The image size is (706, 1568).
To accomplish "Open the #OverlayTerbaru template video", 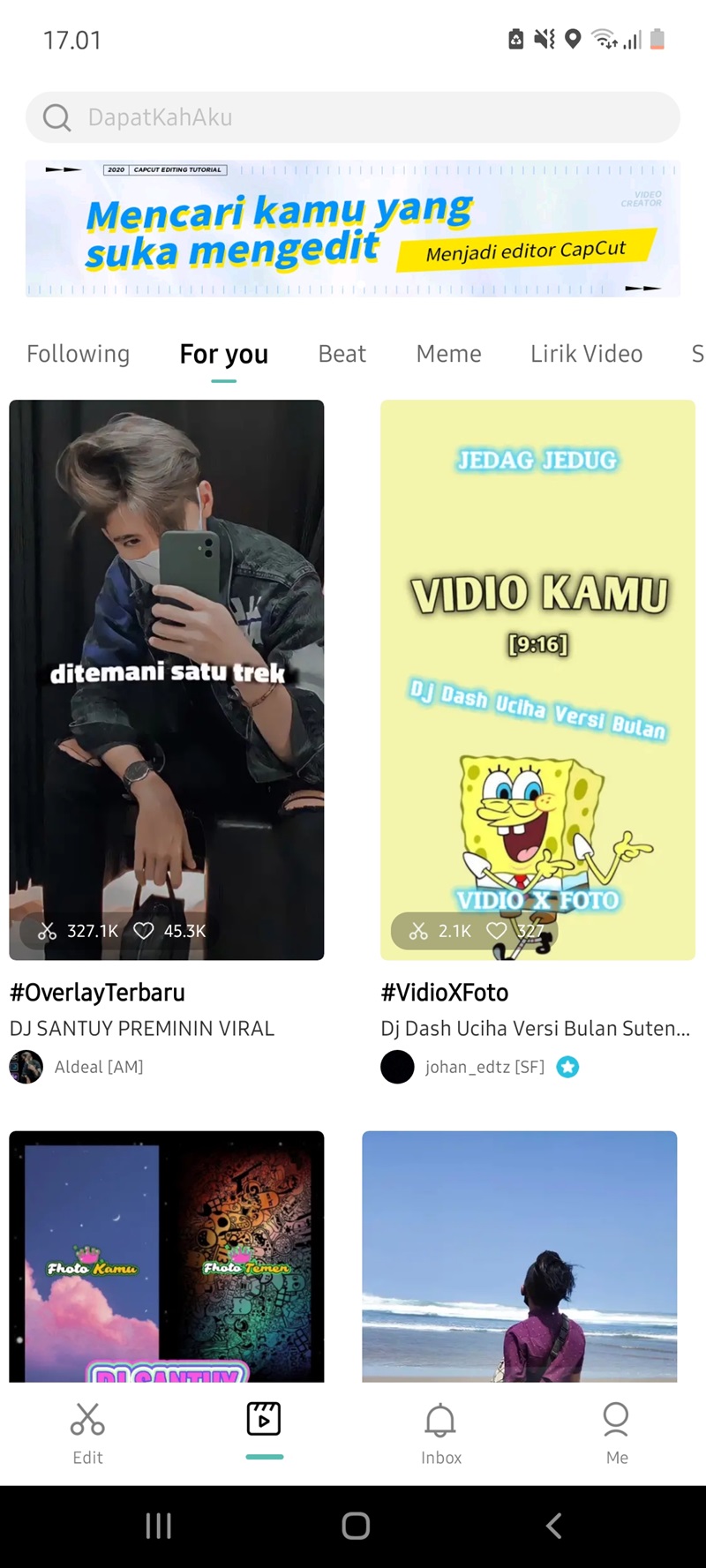I will pos(167,679).
